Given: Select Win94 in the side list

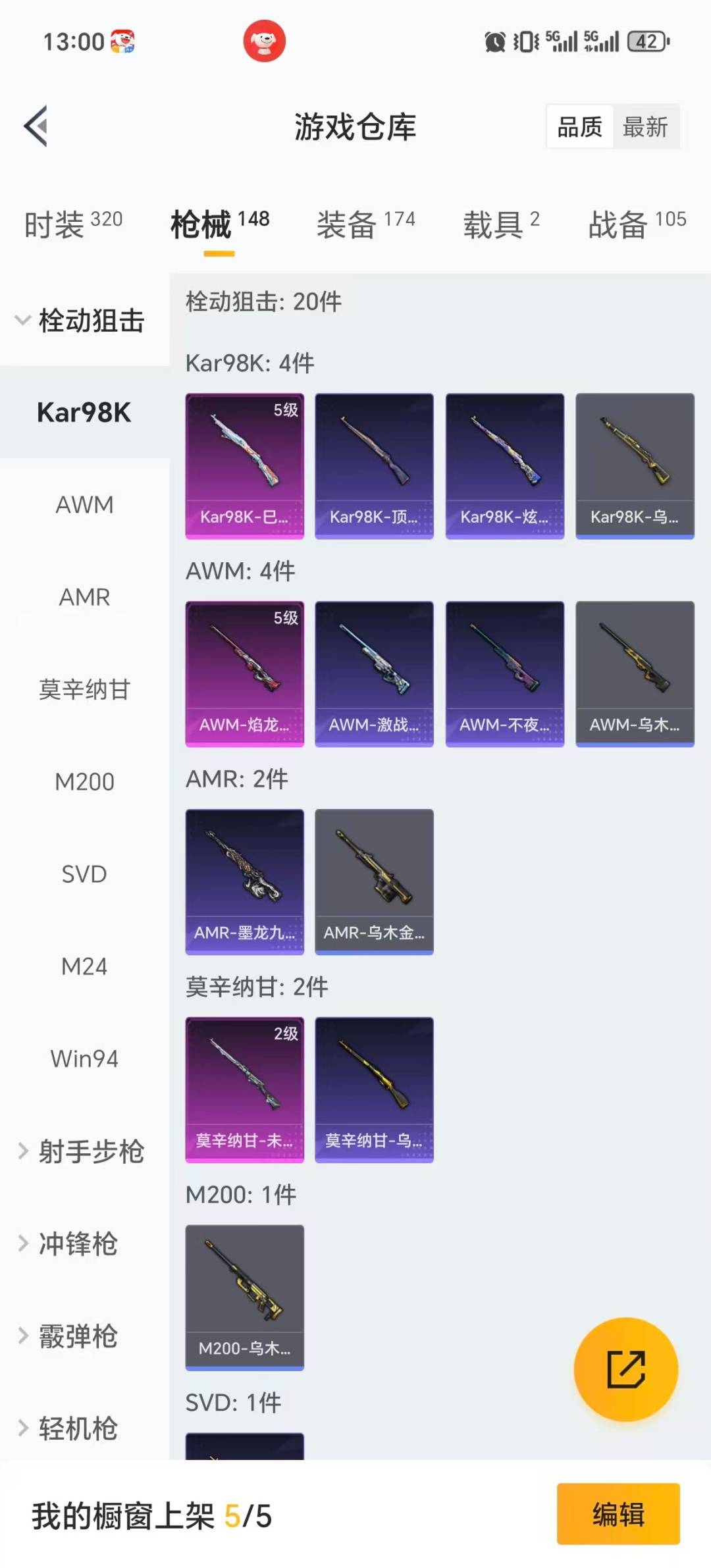Looking at the screenshot, I should 84,1058.
